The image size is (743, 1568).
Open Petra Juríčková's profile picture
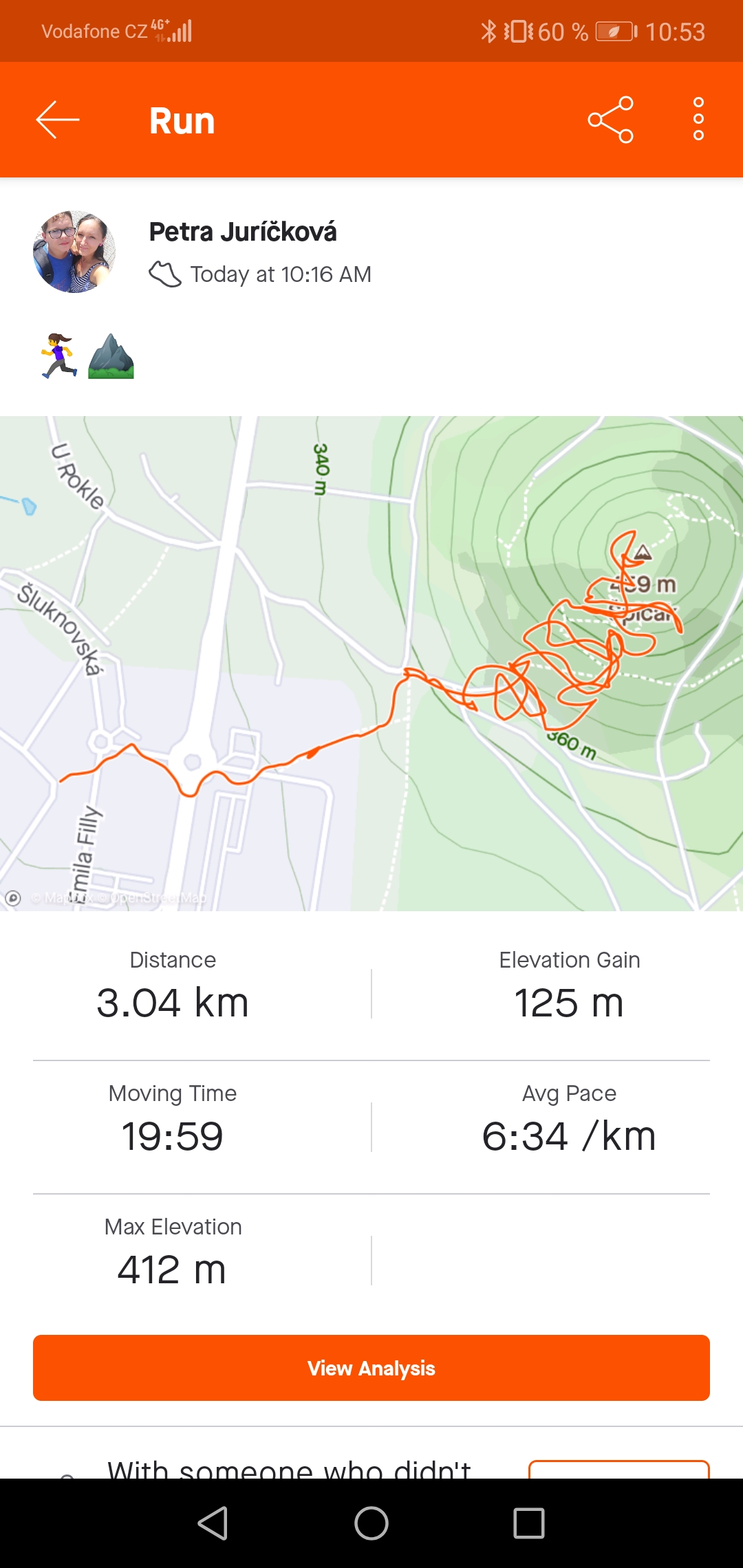tap(74, 252)
